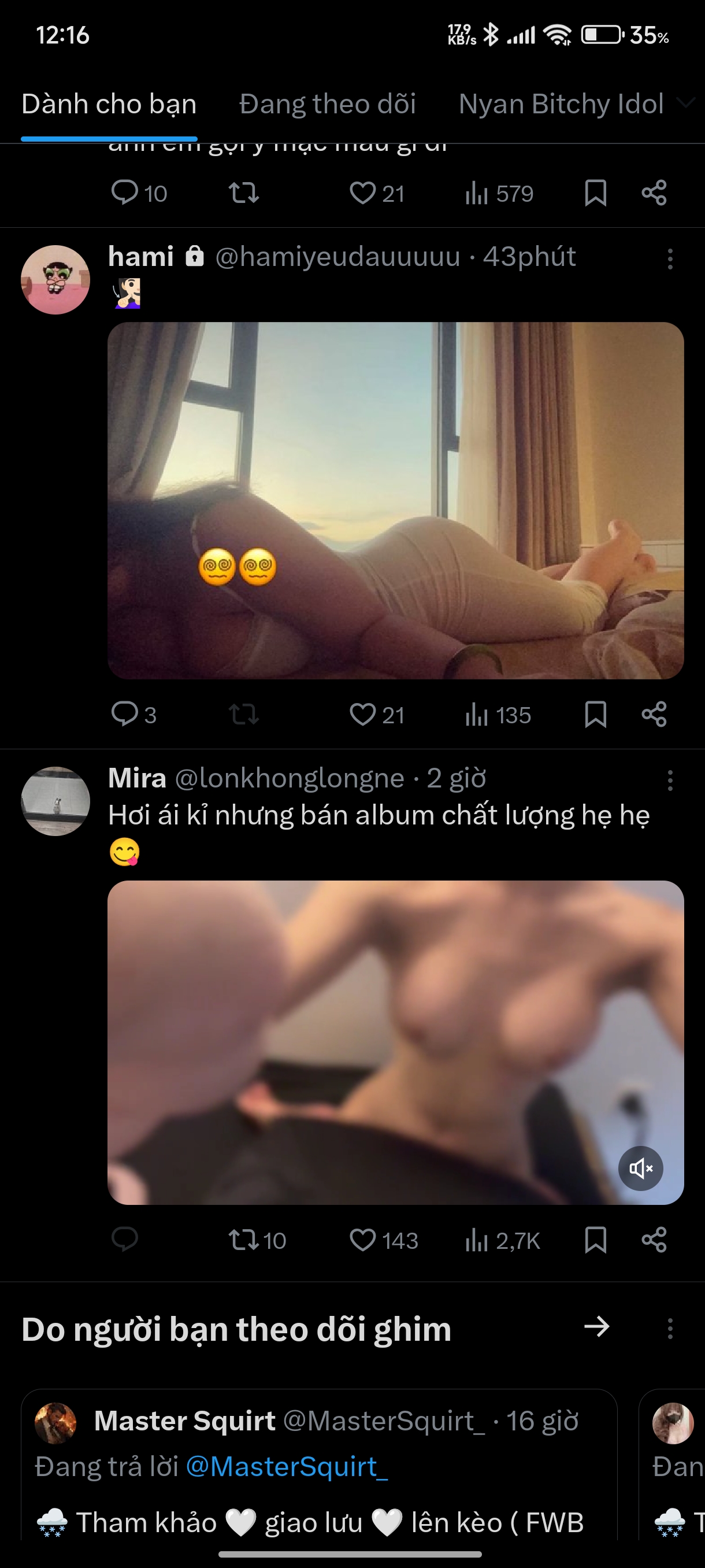Bookmark hami's post
The image size is (705, 1568).
click(x=595, y=714)
